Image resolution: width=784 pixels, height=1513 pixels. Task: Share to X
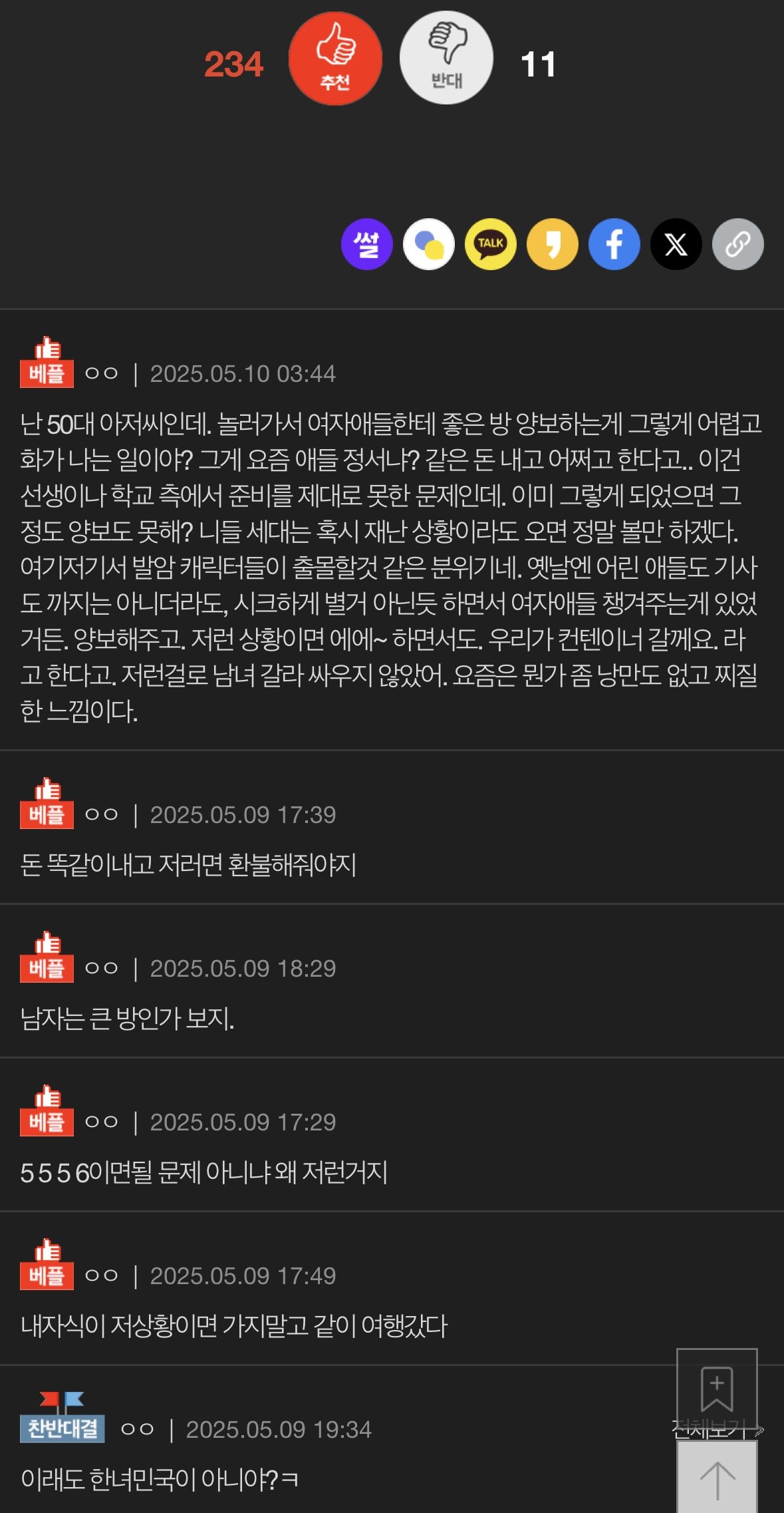tap(676, 244)
